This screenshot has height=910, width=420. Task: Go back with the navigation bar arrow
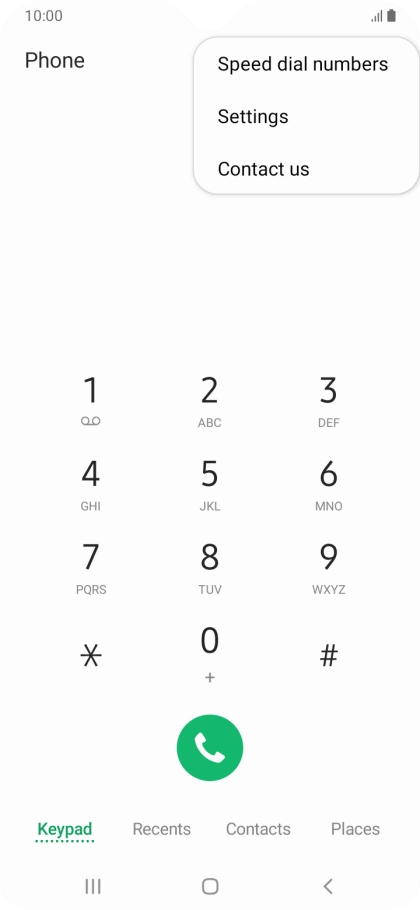(x=328, y=886)
